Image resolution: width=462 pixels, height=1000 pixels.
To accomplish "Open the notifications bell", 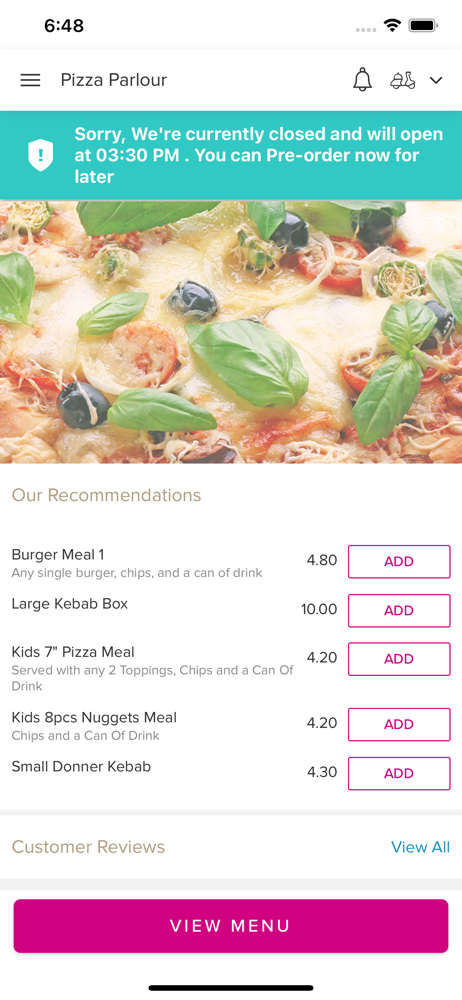I will coord(362,80).
